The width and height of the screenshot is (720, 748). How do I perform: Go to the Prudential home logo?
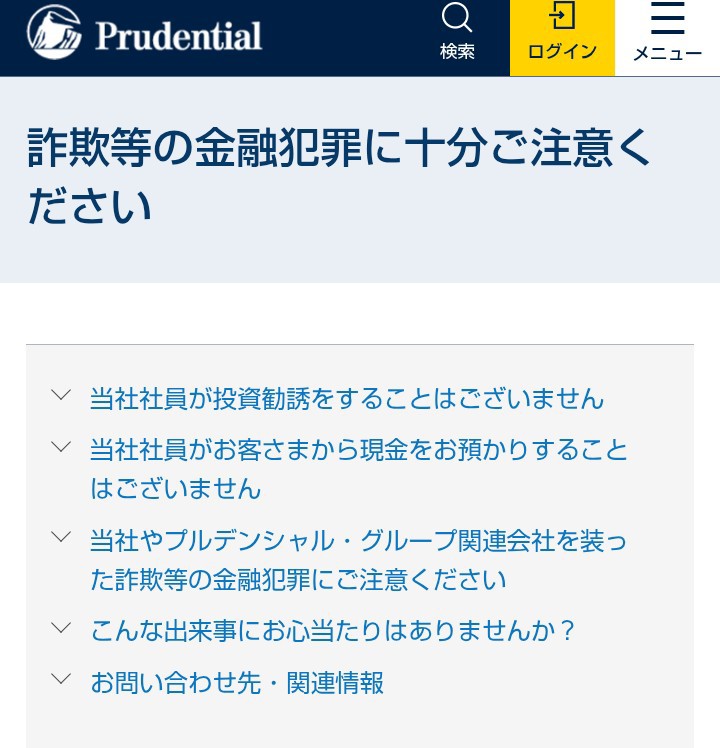point(145,34)
